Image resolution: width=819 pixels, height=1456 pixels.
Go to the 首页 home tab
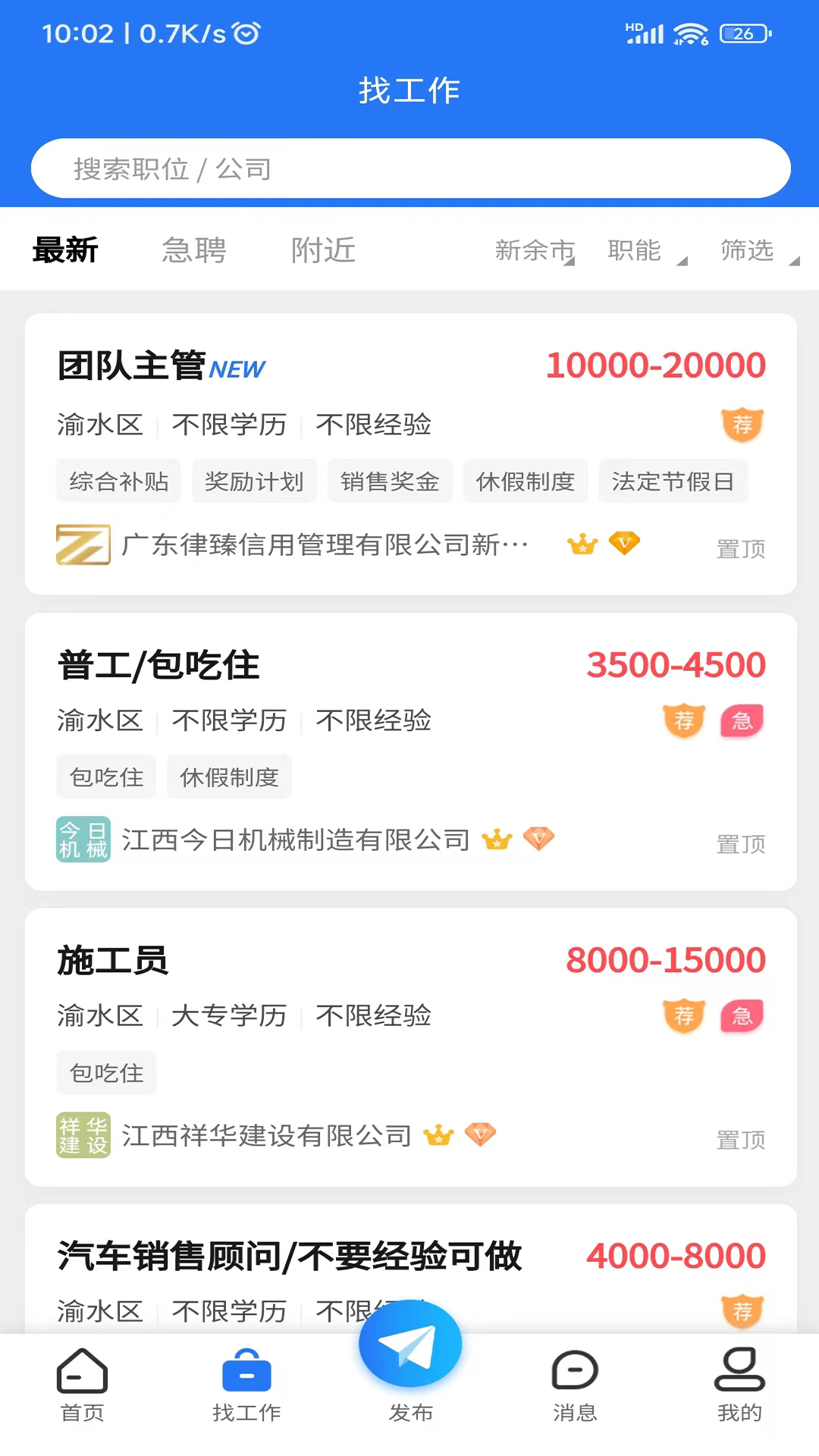82,1385
